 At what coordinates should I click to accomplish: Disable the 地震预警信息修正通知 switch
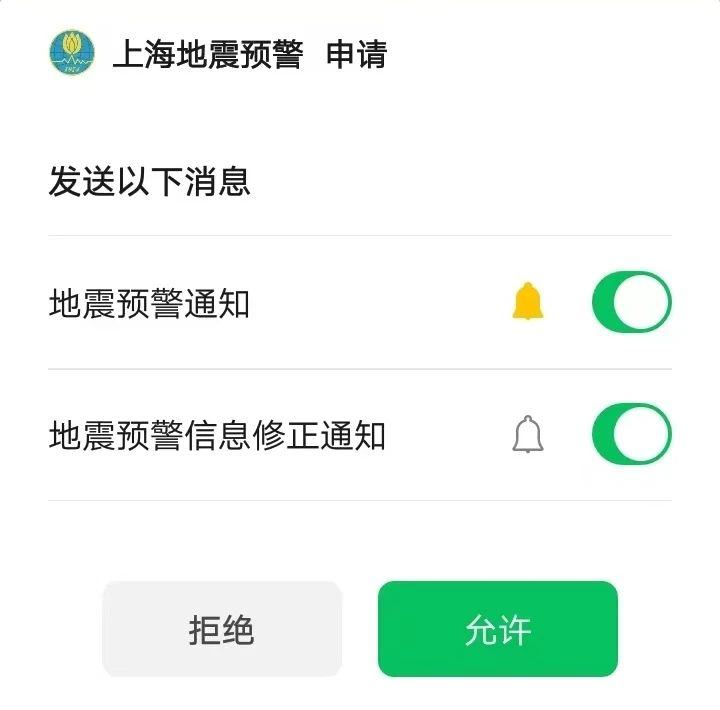631,435
